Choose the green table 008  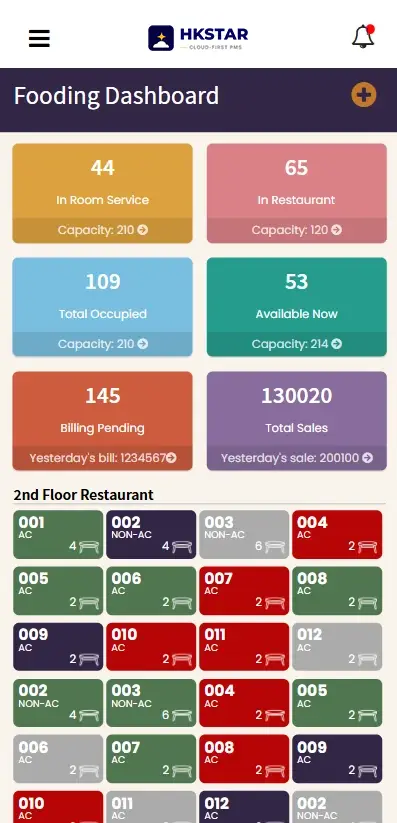click(x=337, y=590)
